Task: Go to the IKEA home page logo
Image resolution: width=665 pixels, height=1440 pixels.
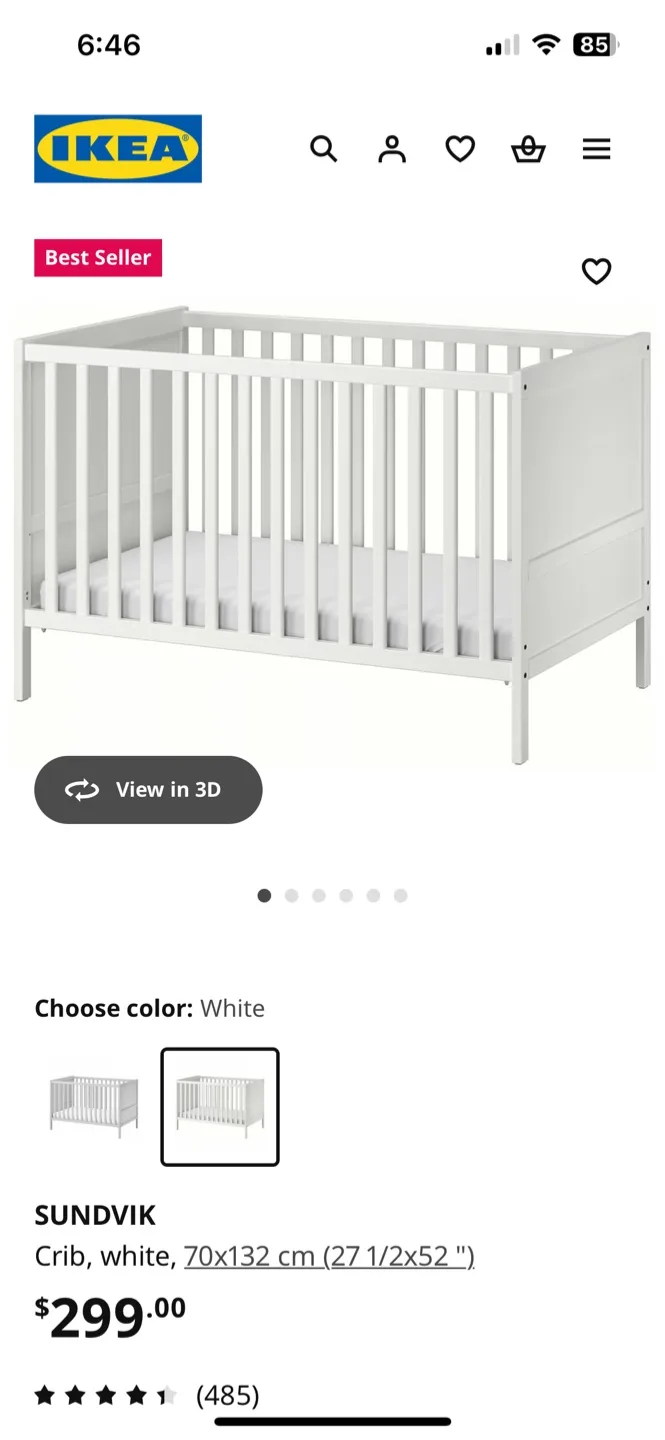Action: tap(118, 149)
